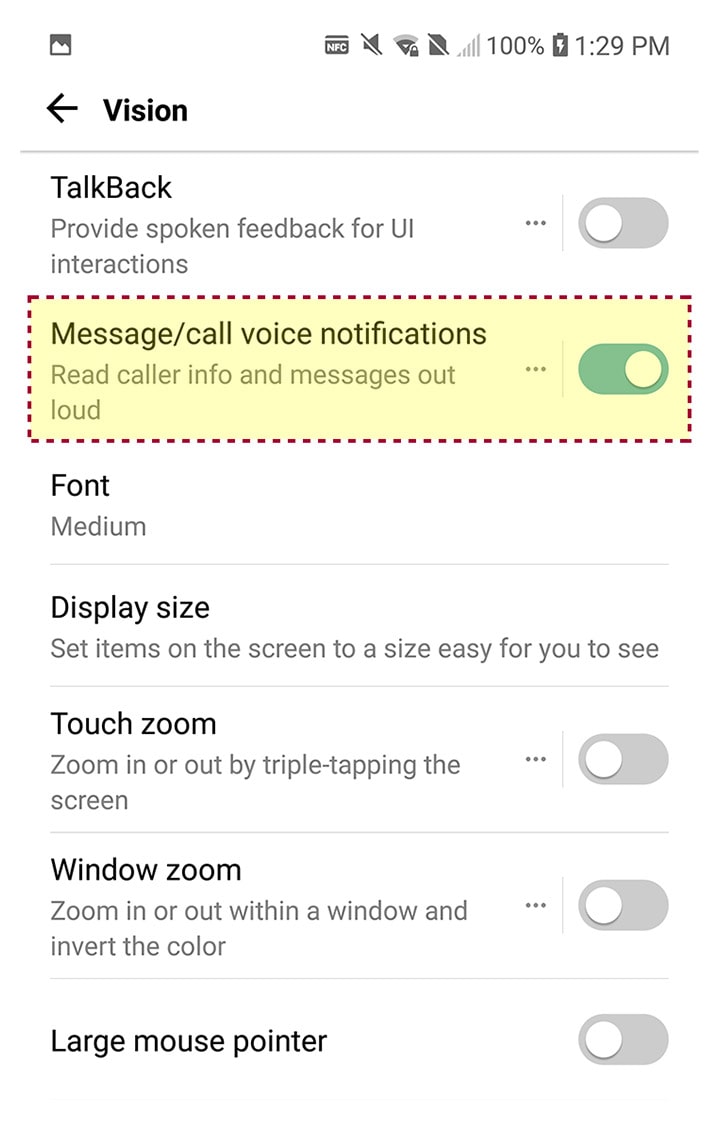Turn on the Window zoom switch
The height and width of the screenshot is (1123, 720).
click(622, 905)
